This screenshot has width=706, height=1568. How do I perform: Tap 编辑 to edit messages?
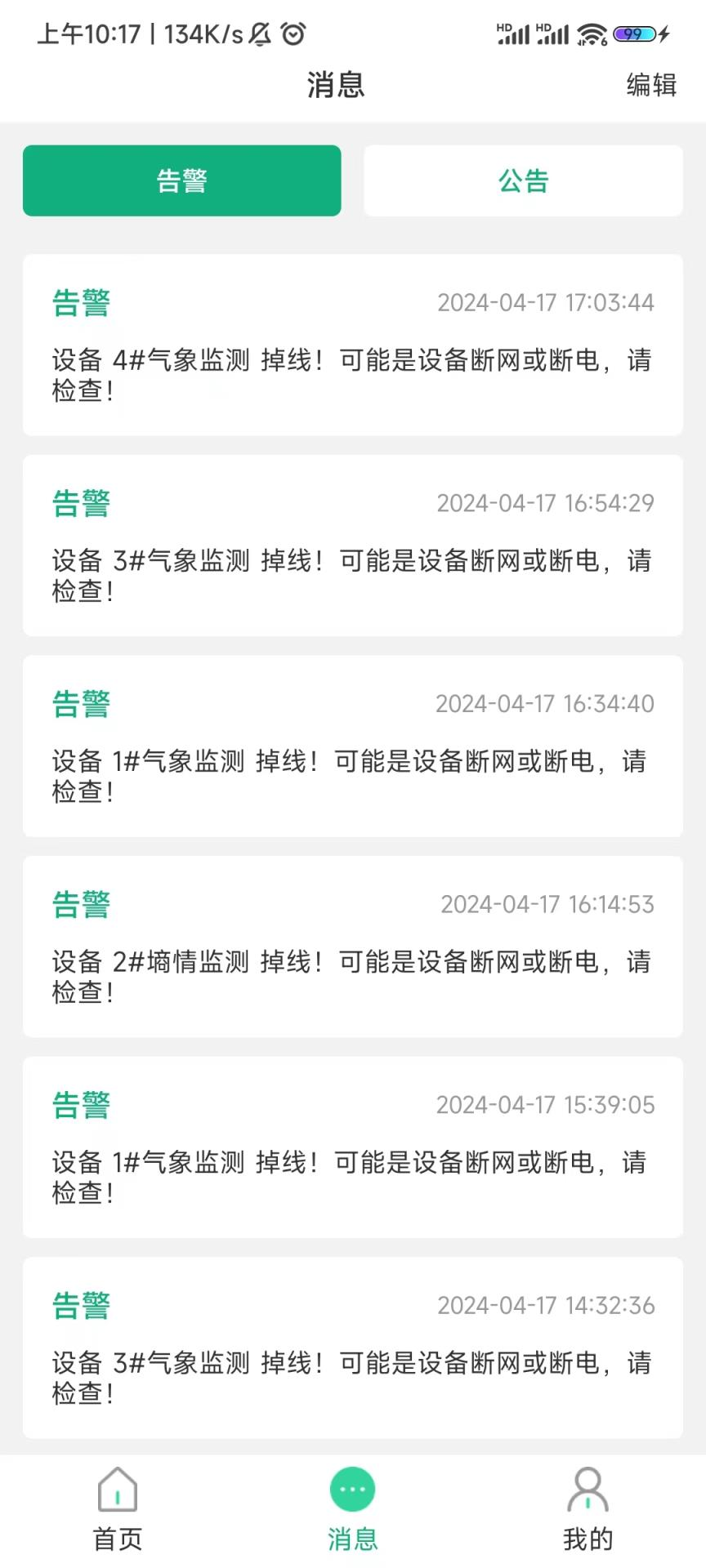650,85
